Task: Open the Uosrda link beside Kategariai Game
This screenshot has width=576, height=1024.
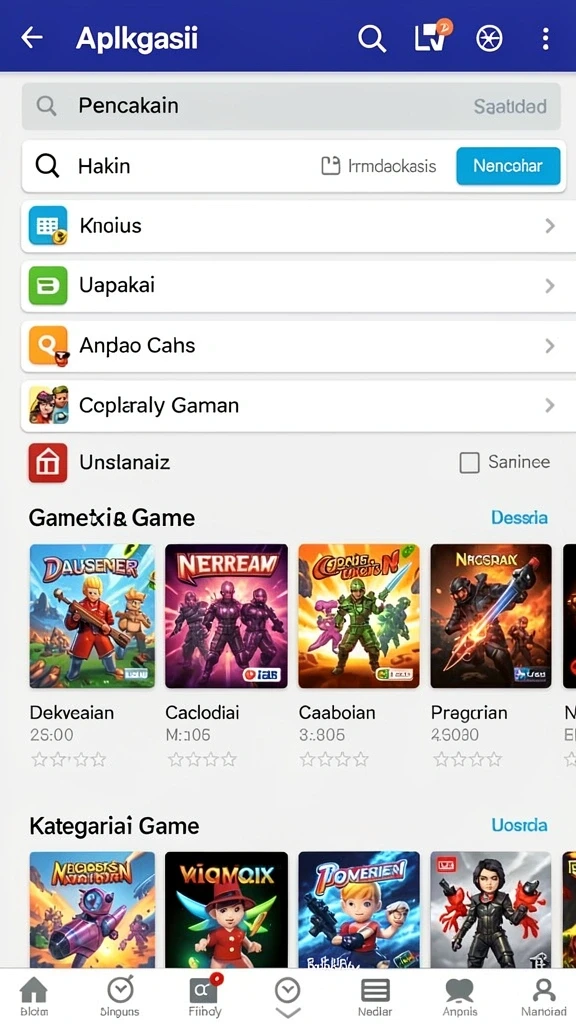Action: pyautogui.click(x=519, y=825)
